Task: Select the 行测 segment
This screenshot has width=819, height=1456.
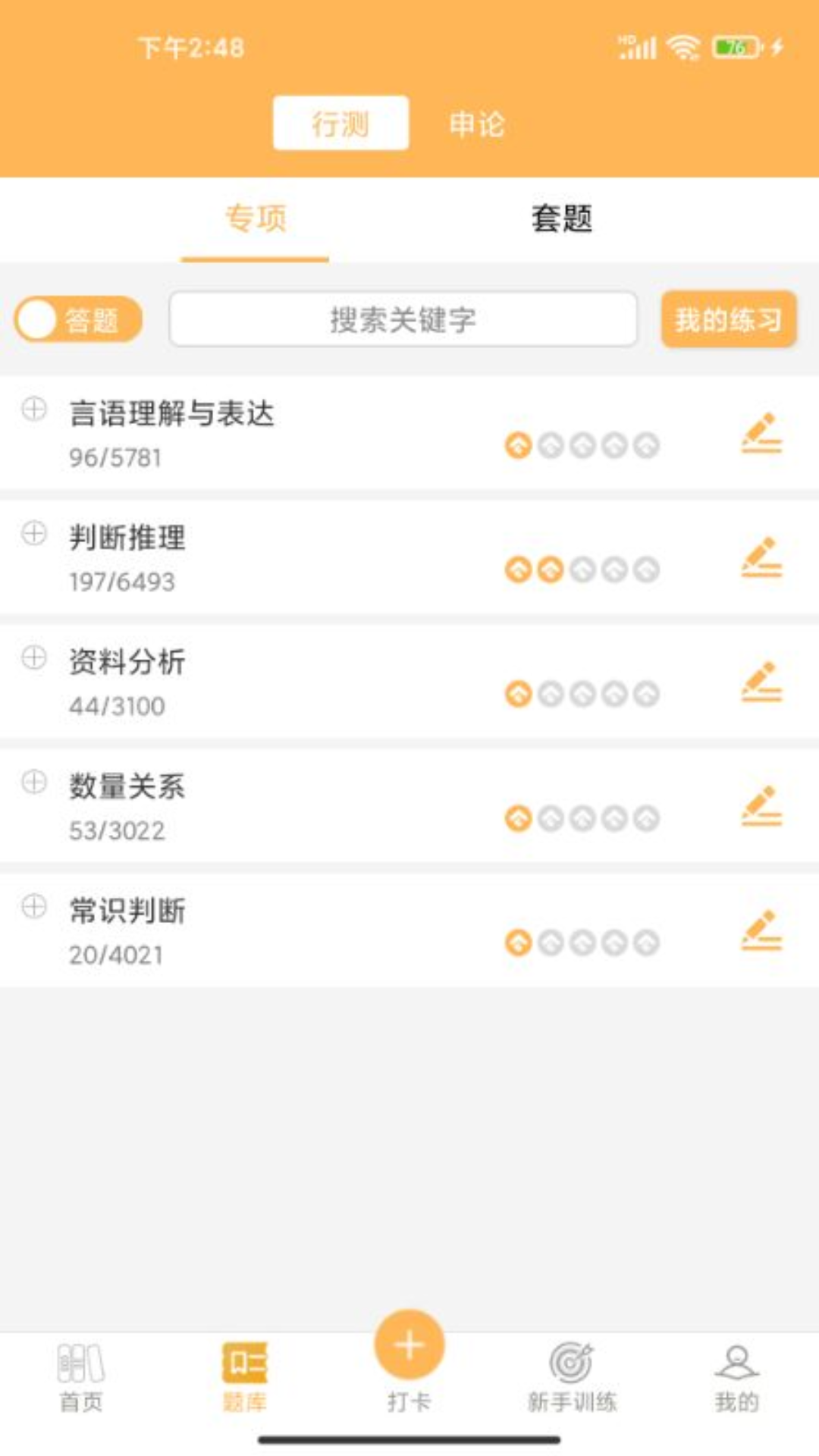Action: pos(340,124)
